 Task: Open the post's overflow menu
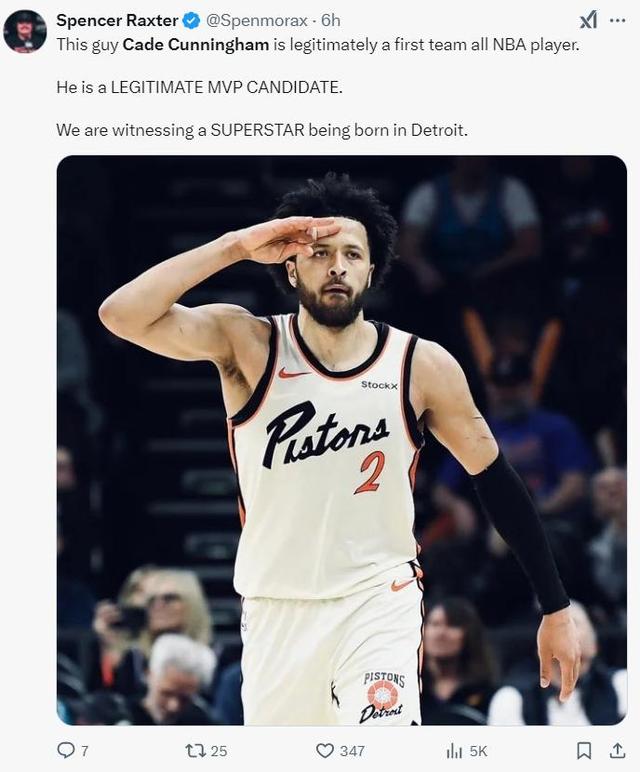pyautogui.click(x=617, y=20)
